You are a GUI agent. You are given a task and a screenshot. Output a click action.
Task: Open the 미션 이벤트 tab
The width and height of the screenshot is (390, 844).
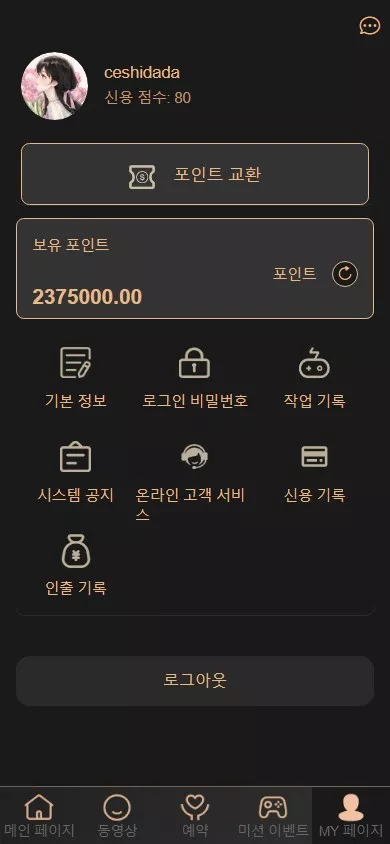pos(273,815)
